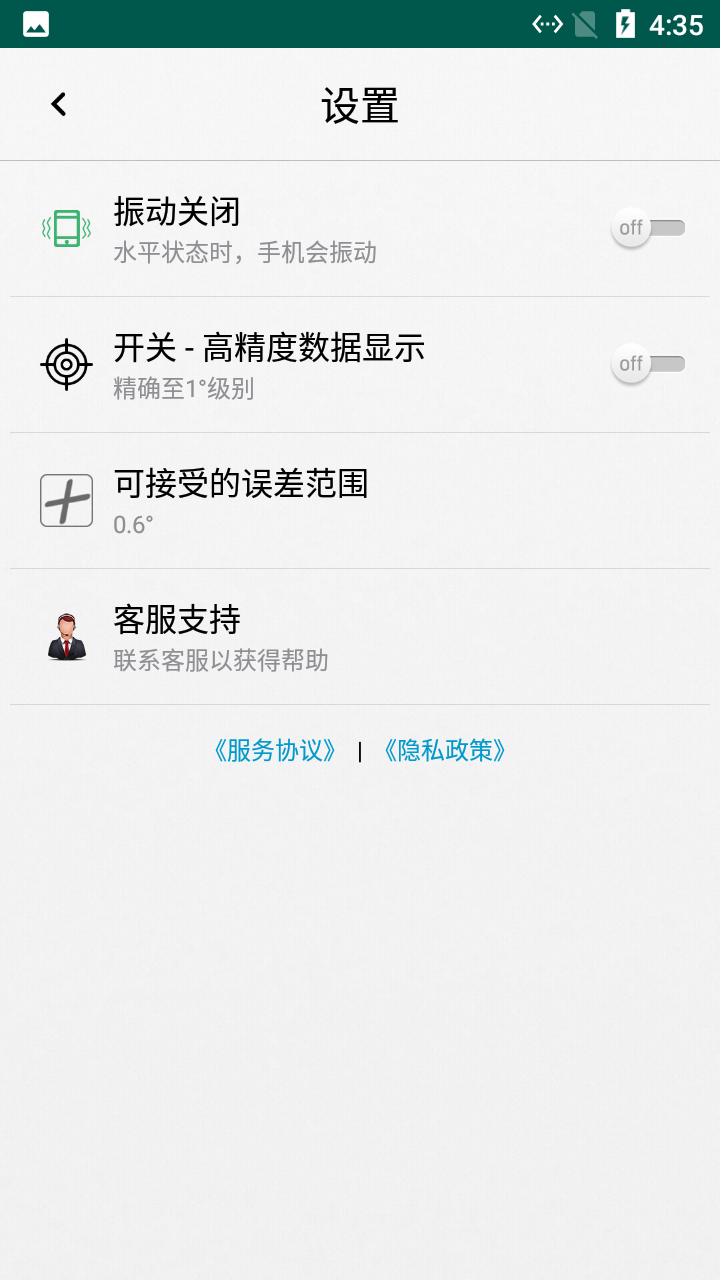720x1280 pixels.
Task: Enable the 振动关闭 vibration switch
Action: pyautogui.click(x=648, y=227)
